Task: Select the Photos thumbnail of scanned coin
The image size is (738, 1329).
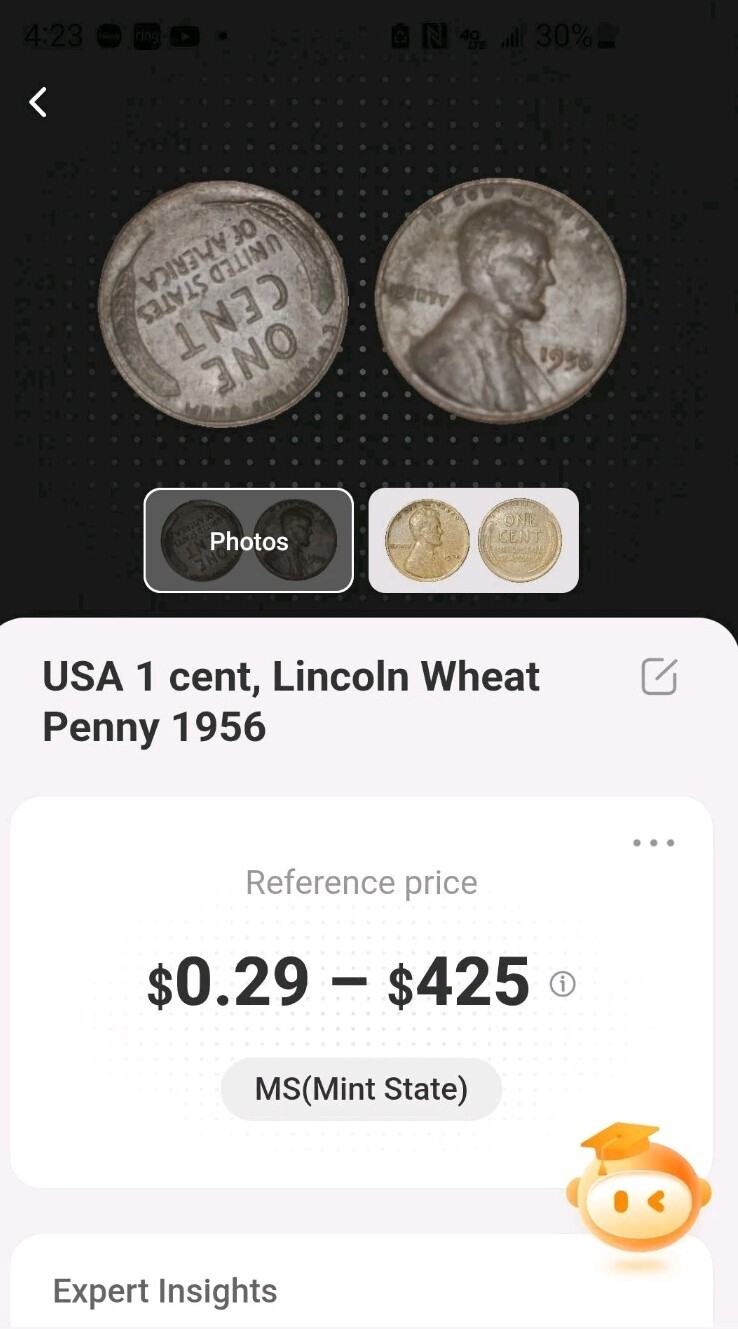Action: [249, 540]
